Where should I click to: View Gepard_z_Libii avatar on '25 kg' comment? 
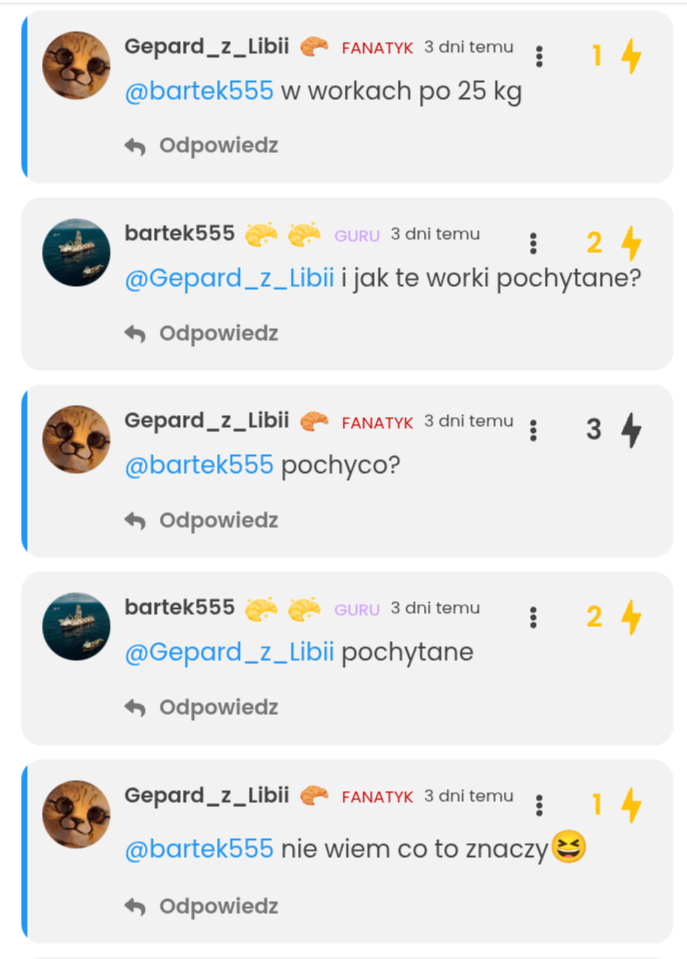[x=76, y=65]
